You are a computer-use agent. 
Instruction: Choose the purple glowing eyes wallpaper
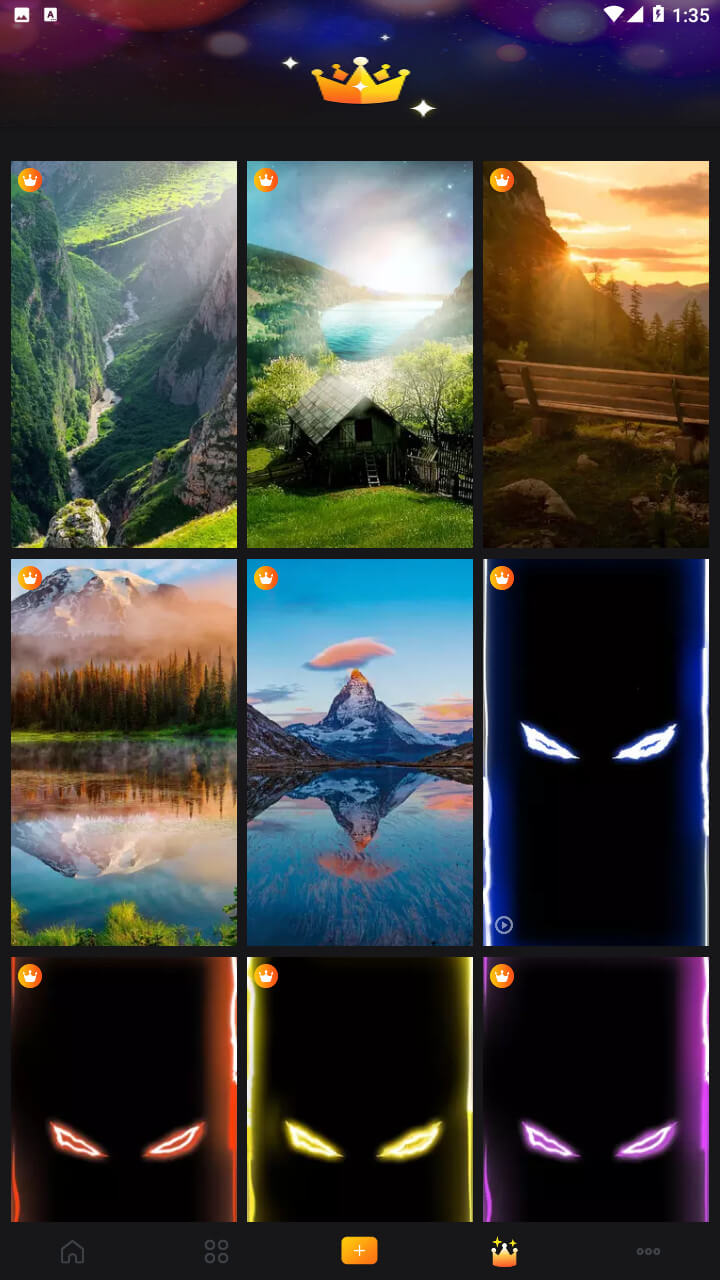[x=596, y=1089]
